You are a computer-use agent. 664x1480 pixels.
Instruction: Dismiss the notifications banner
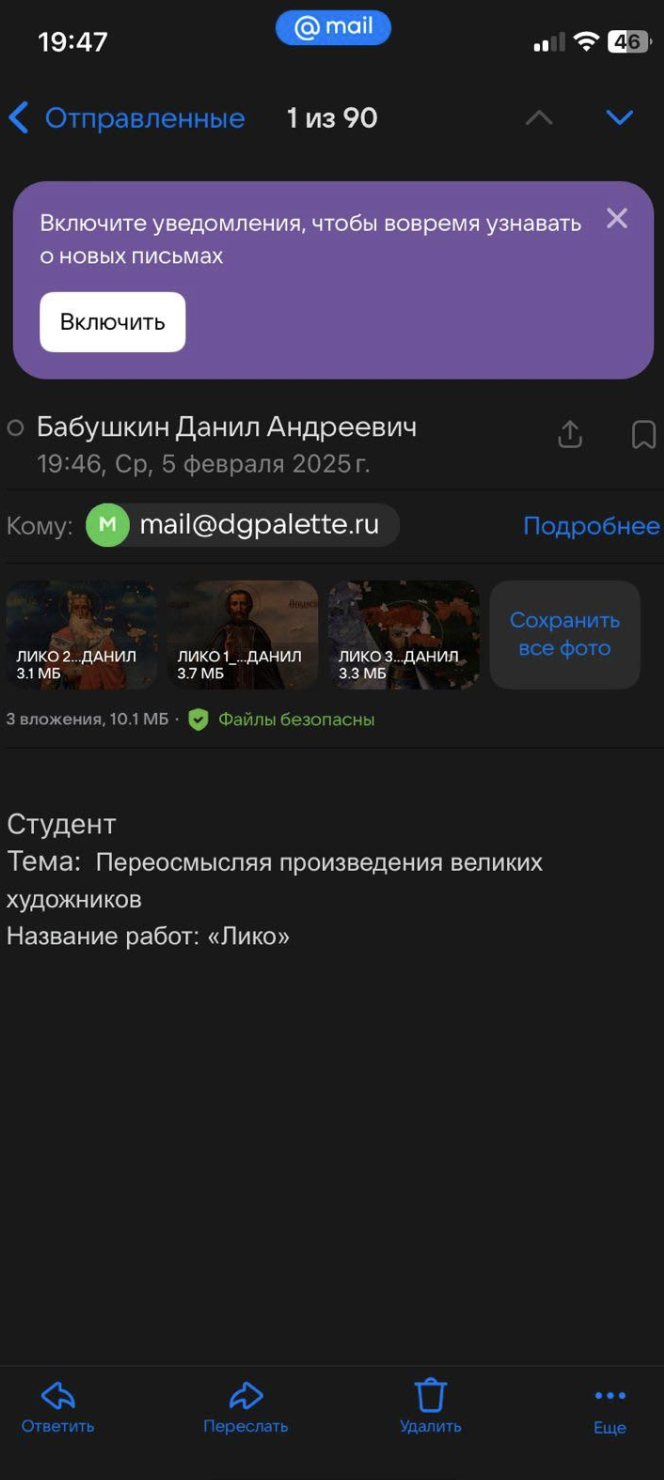pos(617,218)
